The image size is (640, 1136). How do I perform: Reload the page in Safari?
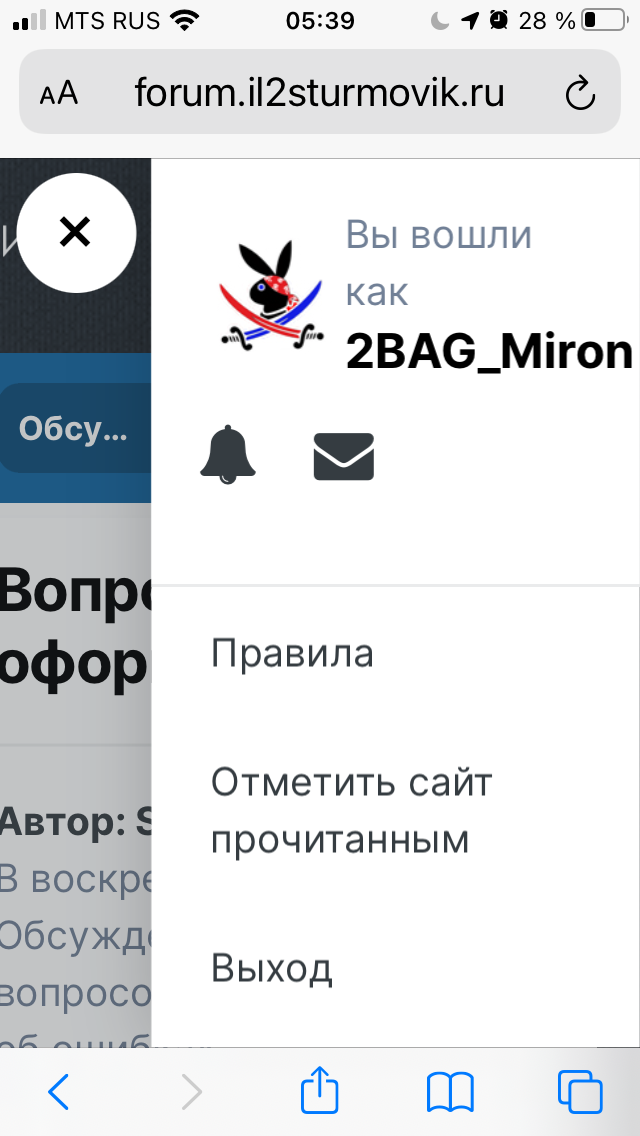(x=580, y=94)
